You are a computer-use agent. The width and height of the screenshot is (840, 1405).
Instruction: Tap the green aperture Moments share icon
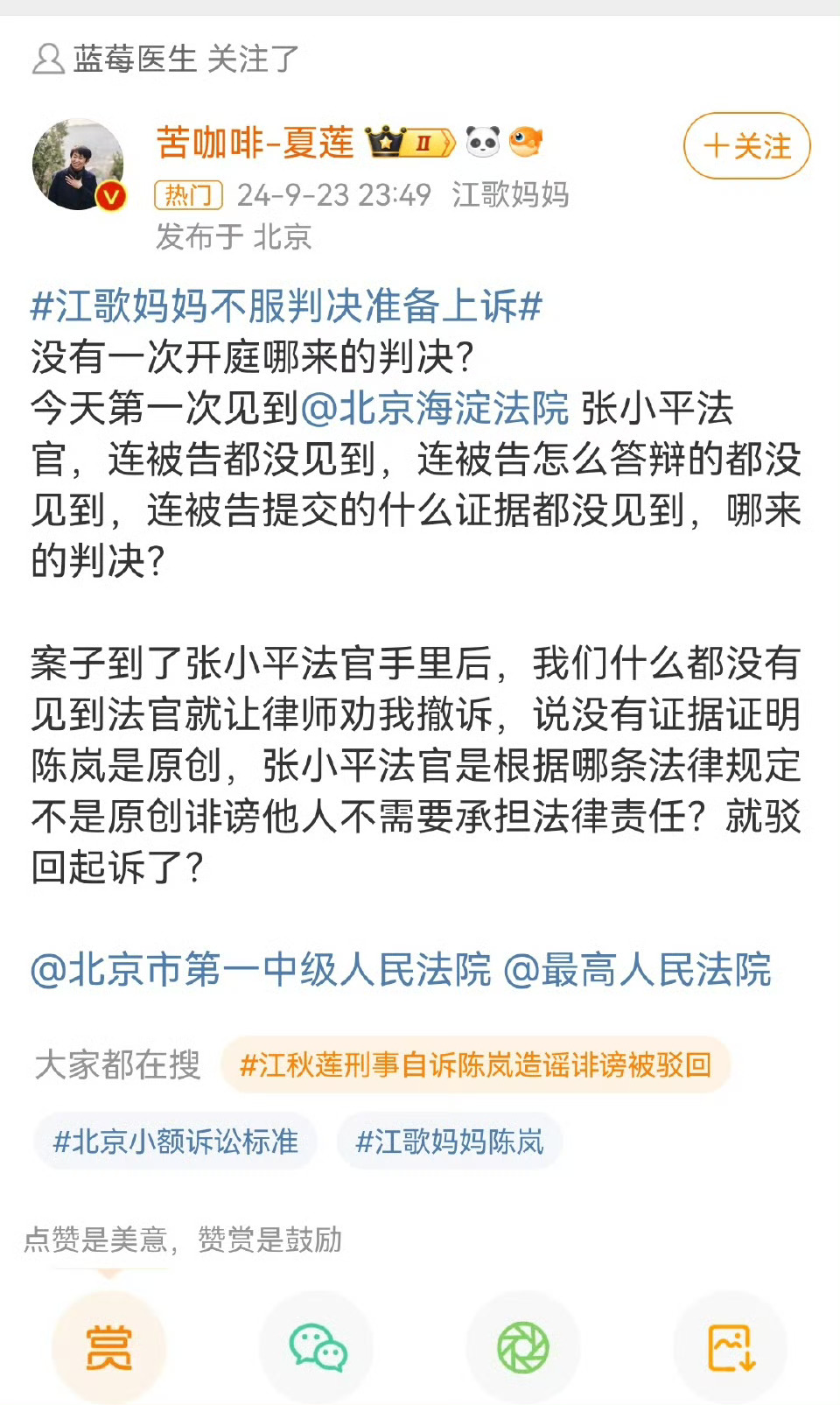(522, 1348)
